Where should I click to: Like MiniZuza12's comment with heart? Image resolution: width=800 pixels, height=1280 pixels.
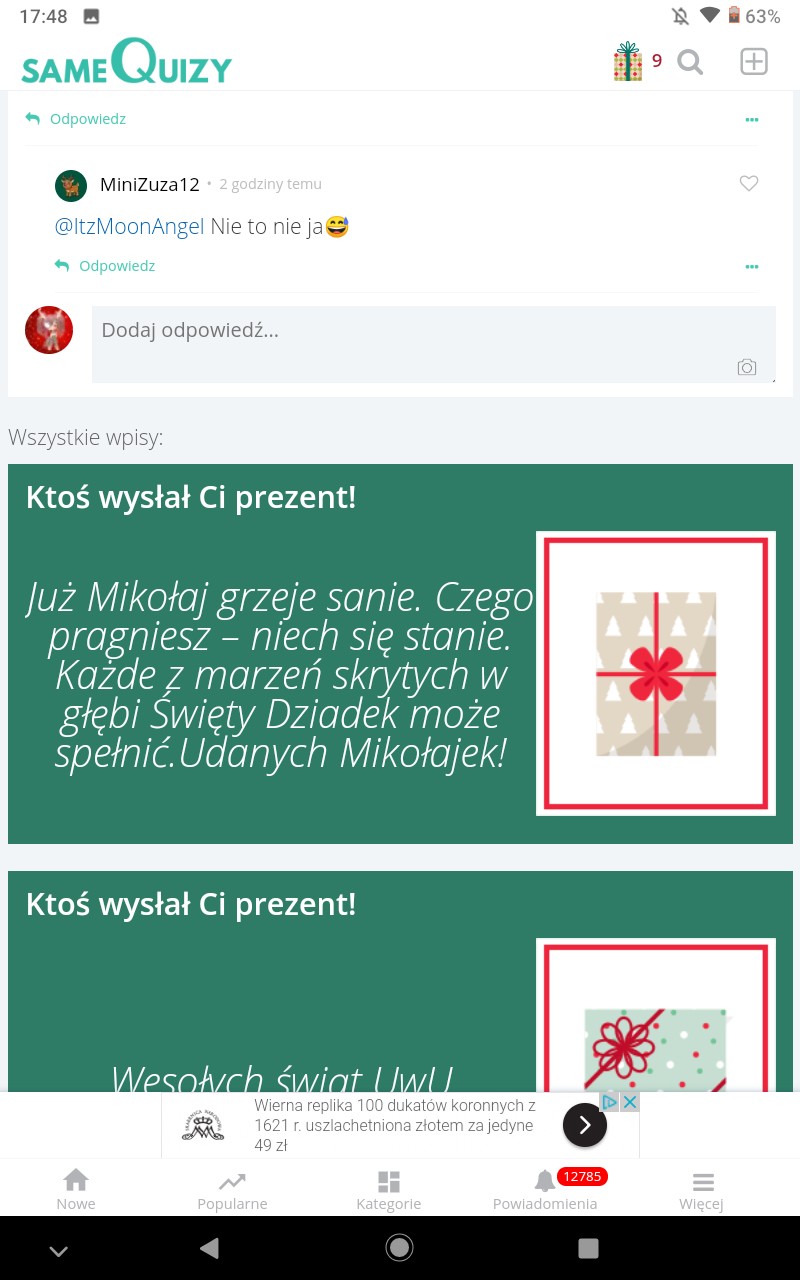[x=748, y=184]
